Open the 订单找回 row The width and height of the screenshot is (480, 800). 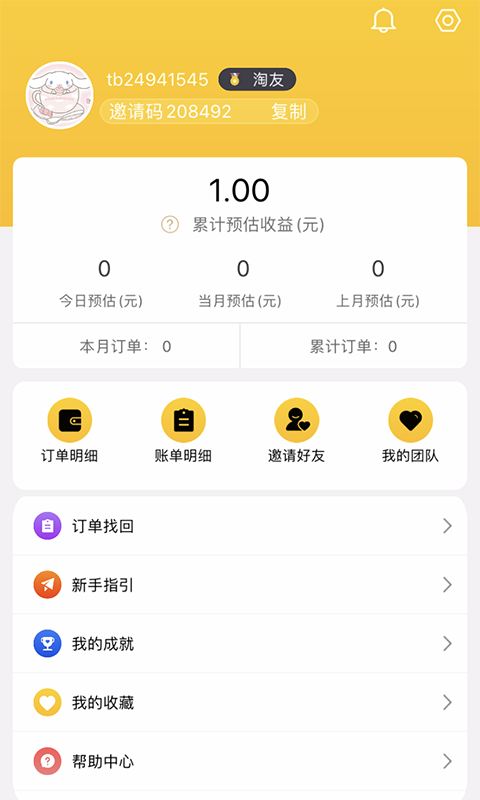tap(240, 526)
